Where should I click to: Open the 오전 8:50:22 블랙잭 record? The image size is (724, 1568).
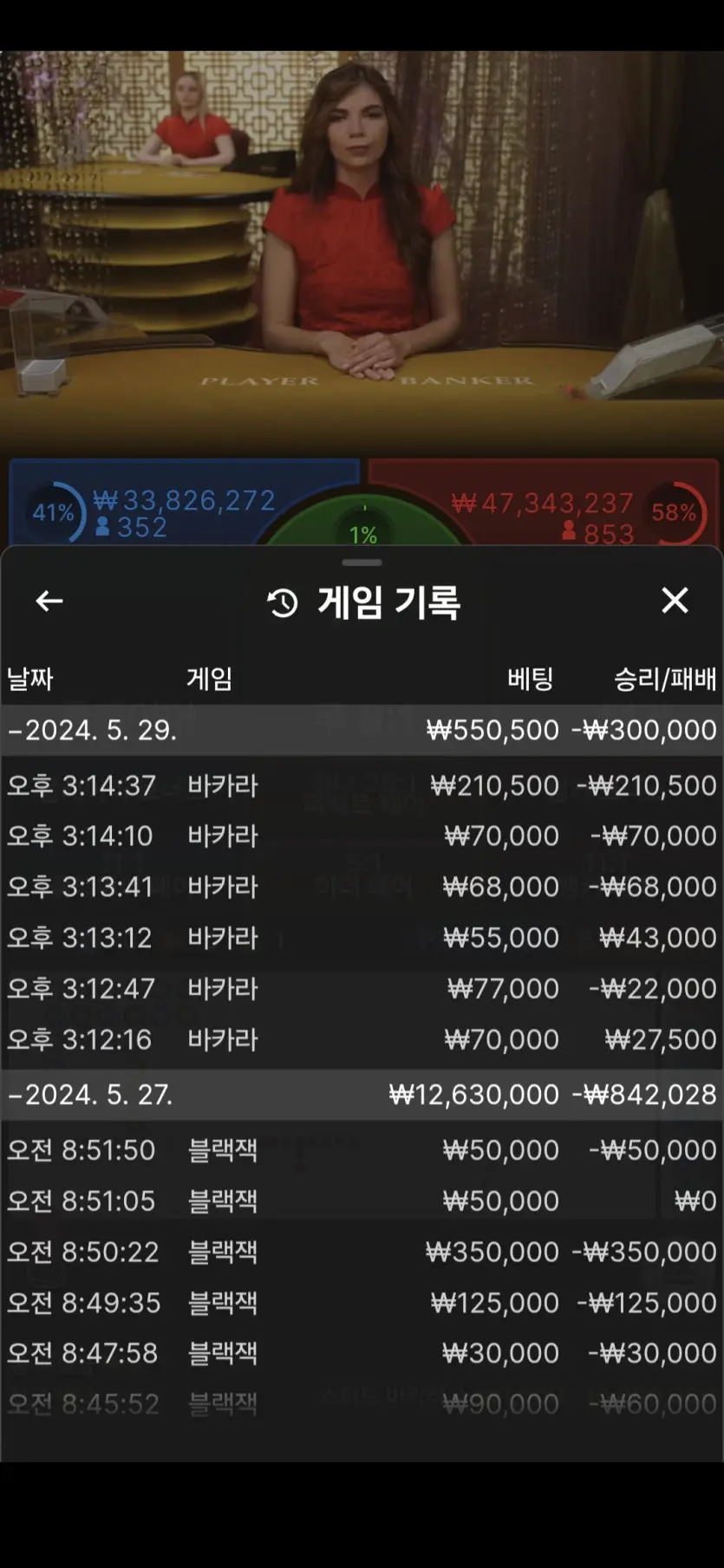pos(362,1252)
